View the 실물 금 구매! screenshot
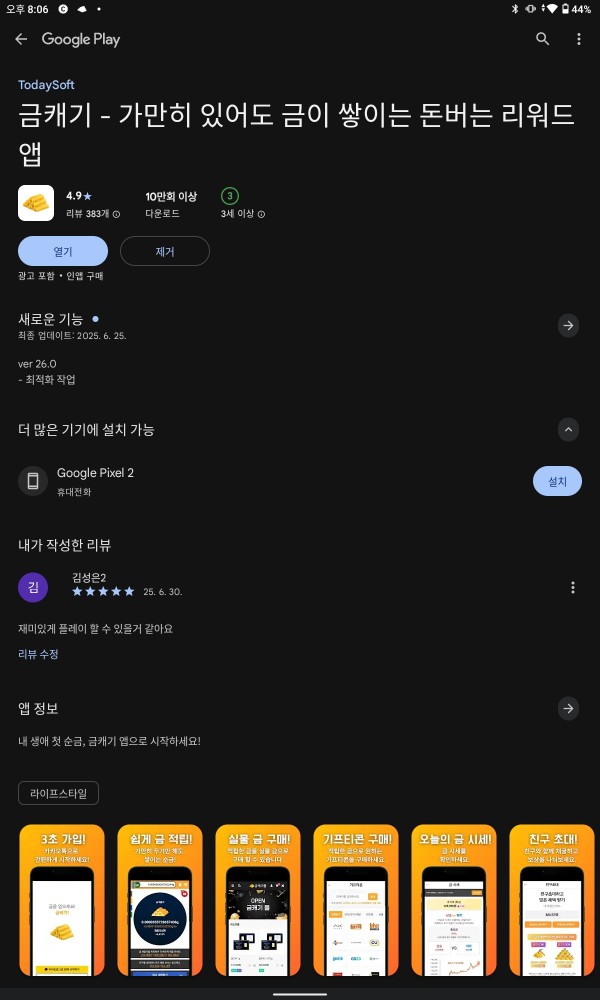 [258, 901]
